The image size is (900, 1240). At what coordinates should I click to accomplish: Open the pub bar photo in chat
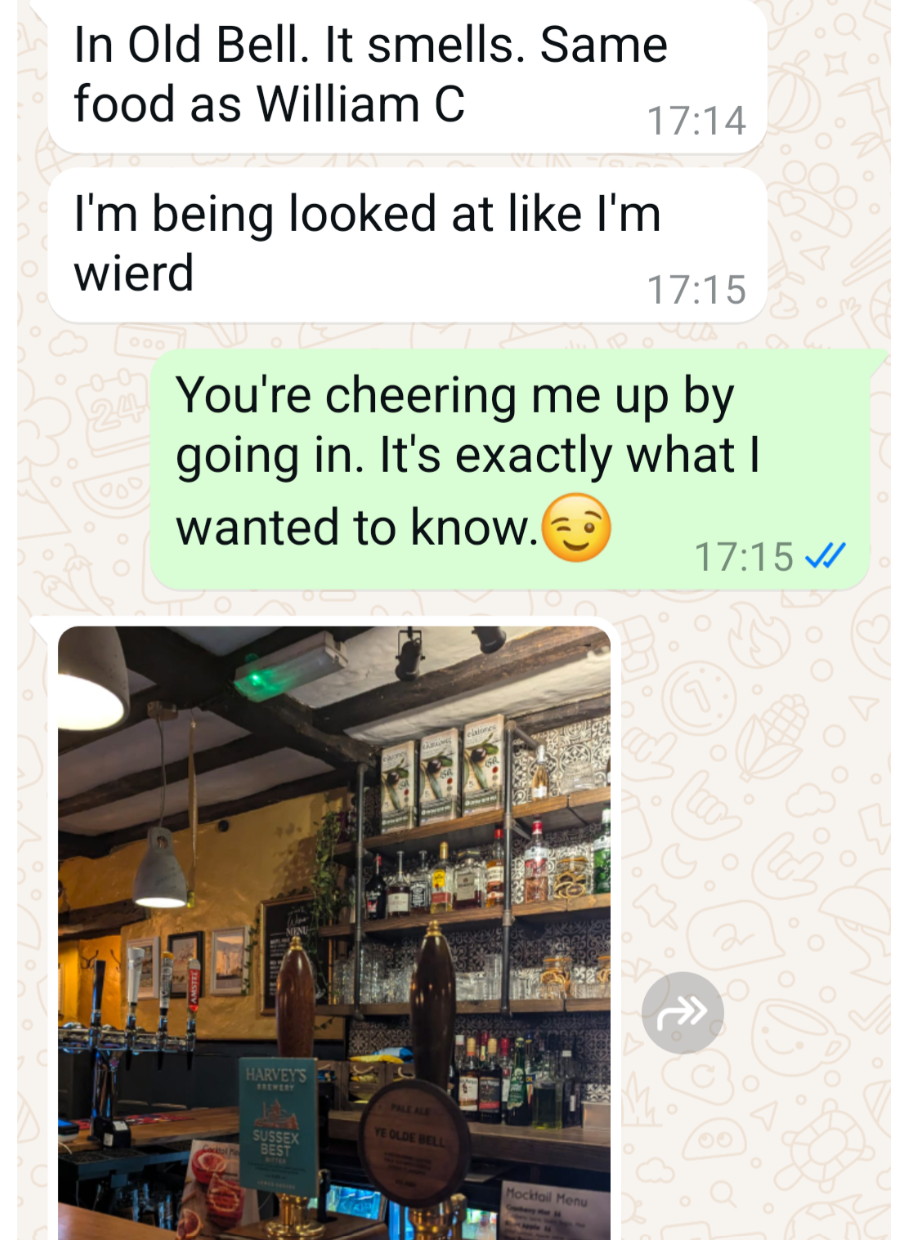click(334, 930)
